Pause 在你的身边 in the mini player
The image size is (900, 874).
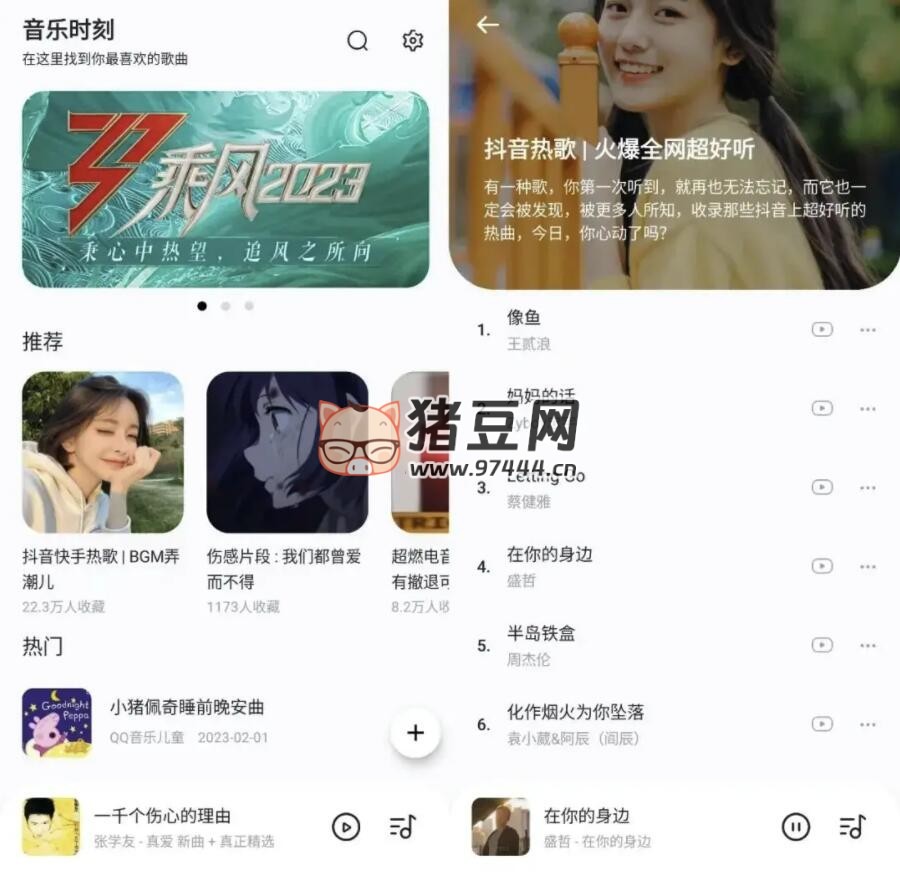tap(796, 827)
